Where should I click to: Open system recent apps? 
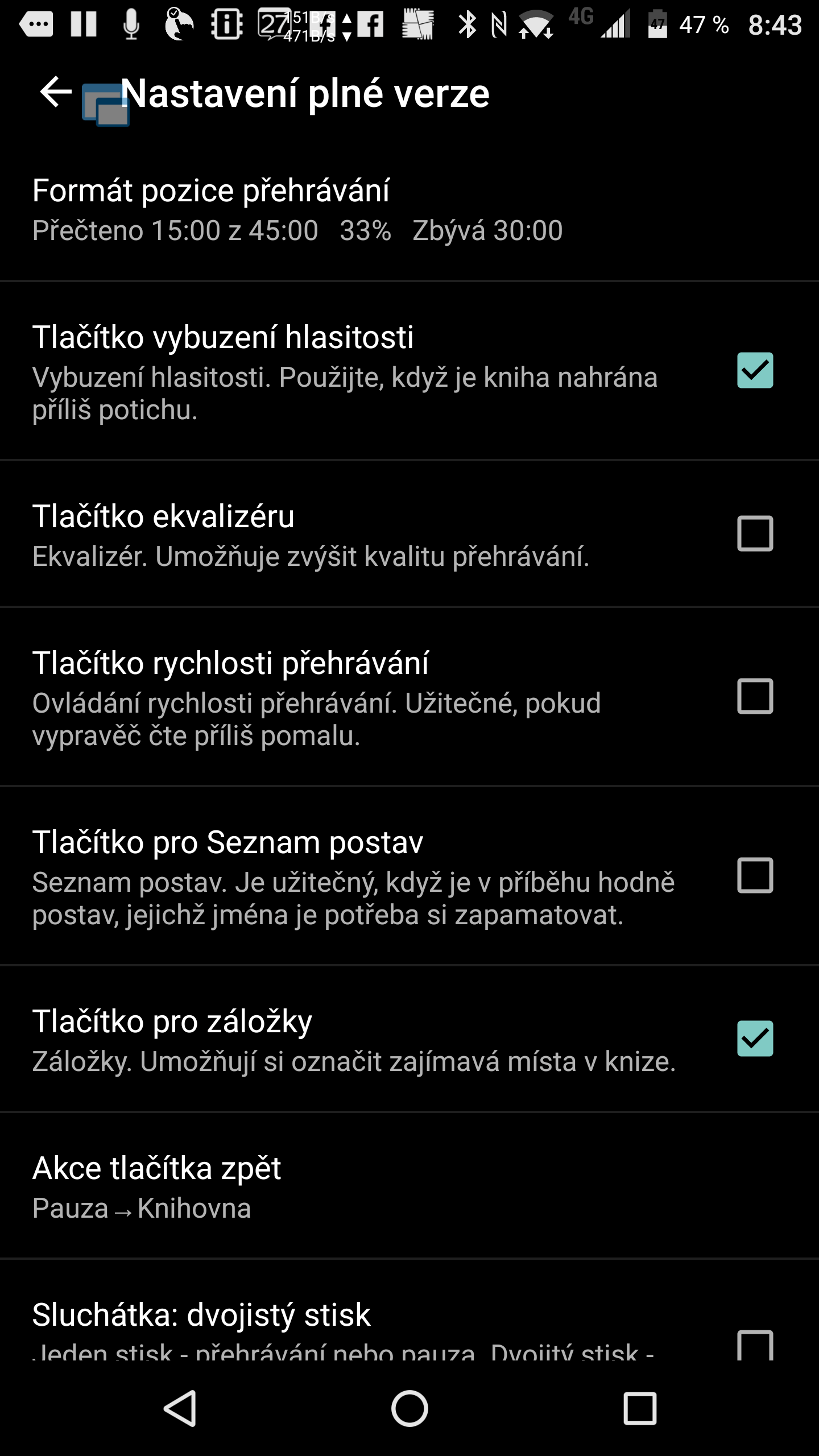coord(640,1409)
